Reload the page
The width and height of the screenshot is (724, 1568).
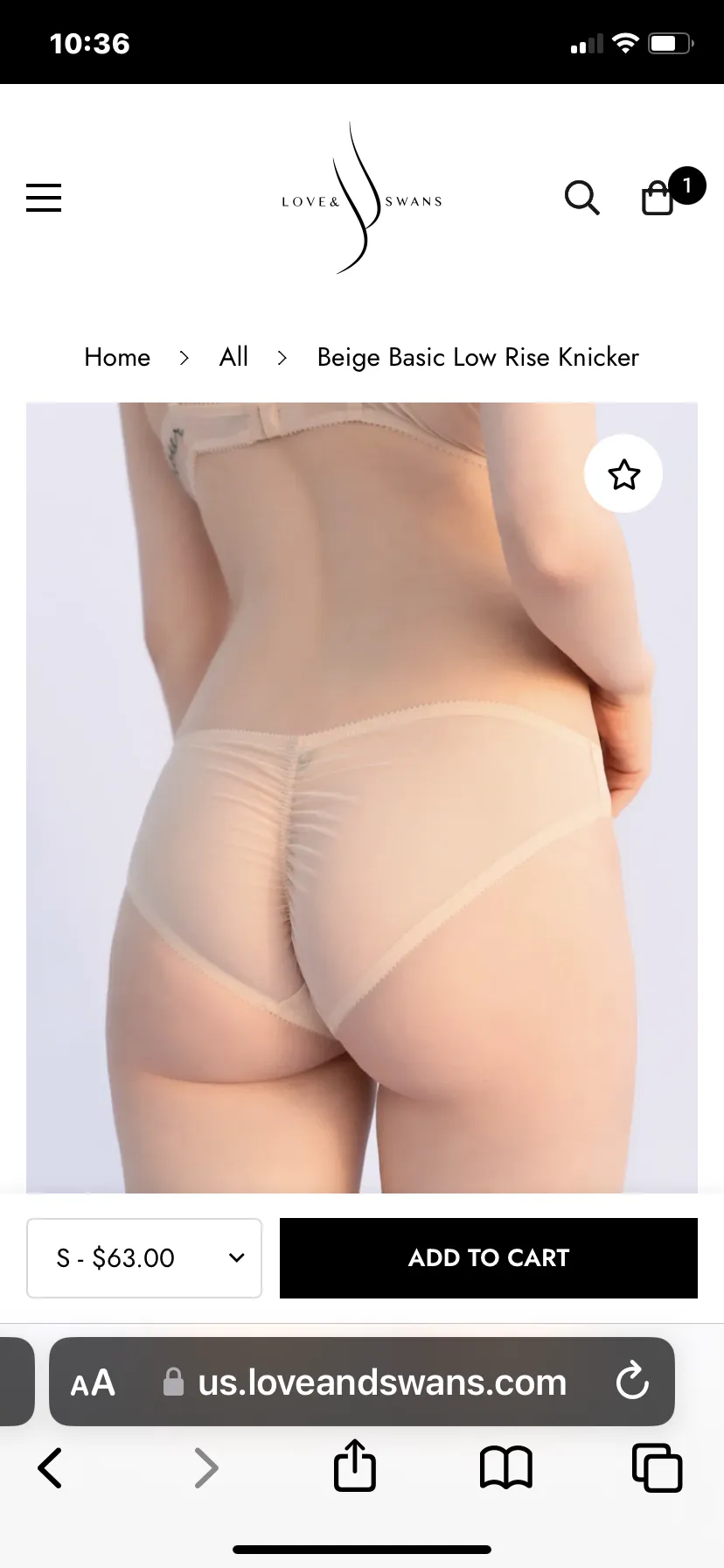(631, 1382)
